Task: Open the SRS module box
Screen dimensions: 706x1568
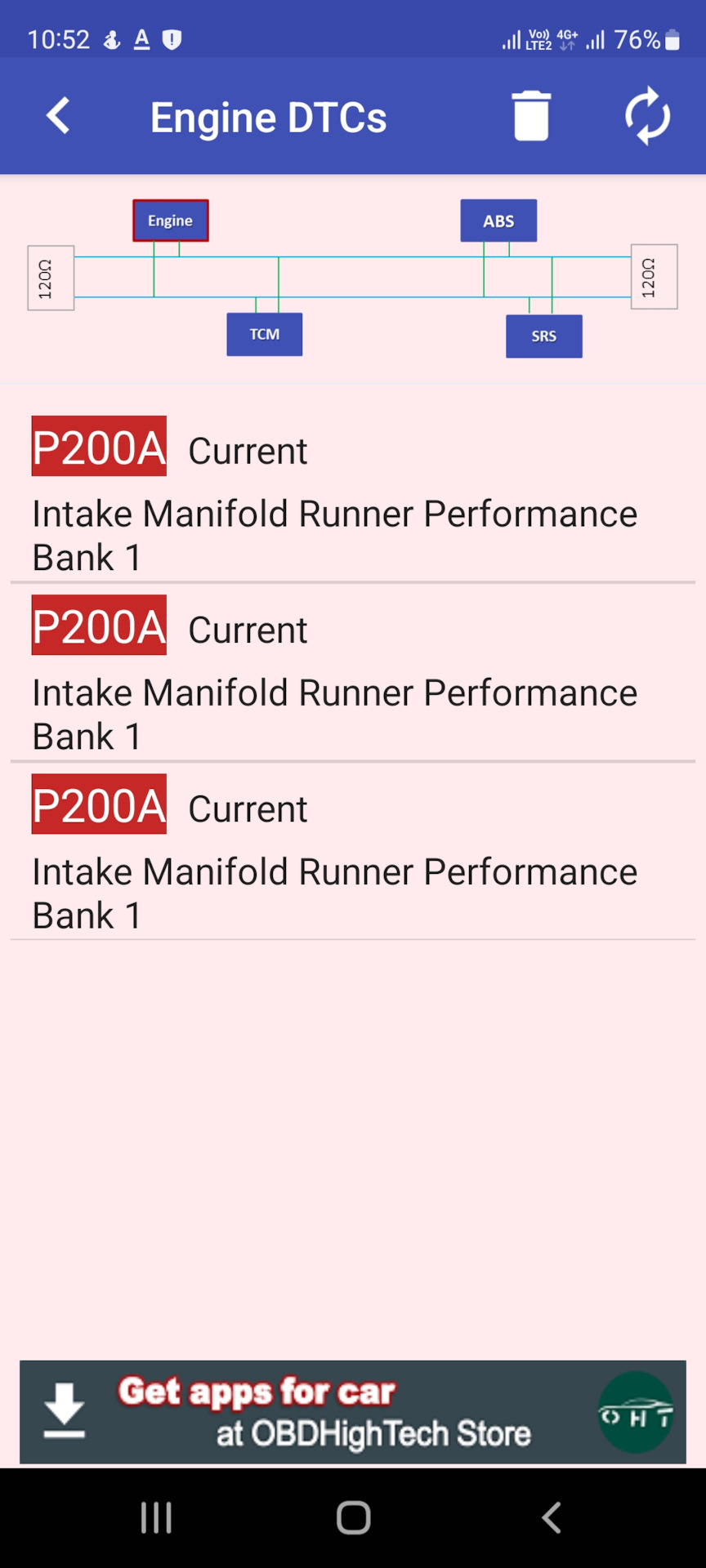Action: pyautogui.click(x=544, y=336)
